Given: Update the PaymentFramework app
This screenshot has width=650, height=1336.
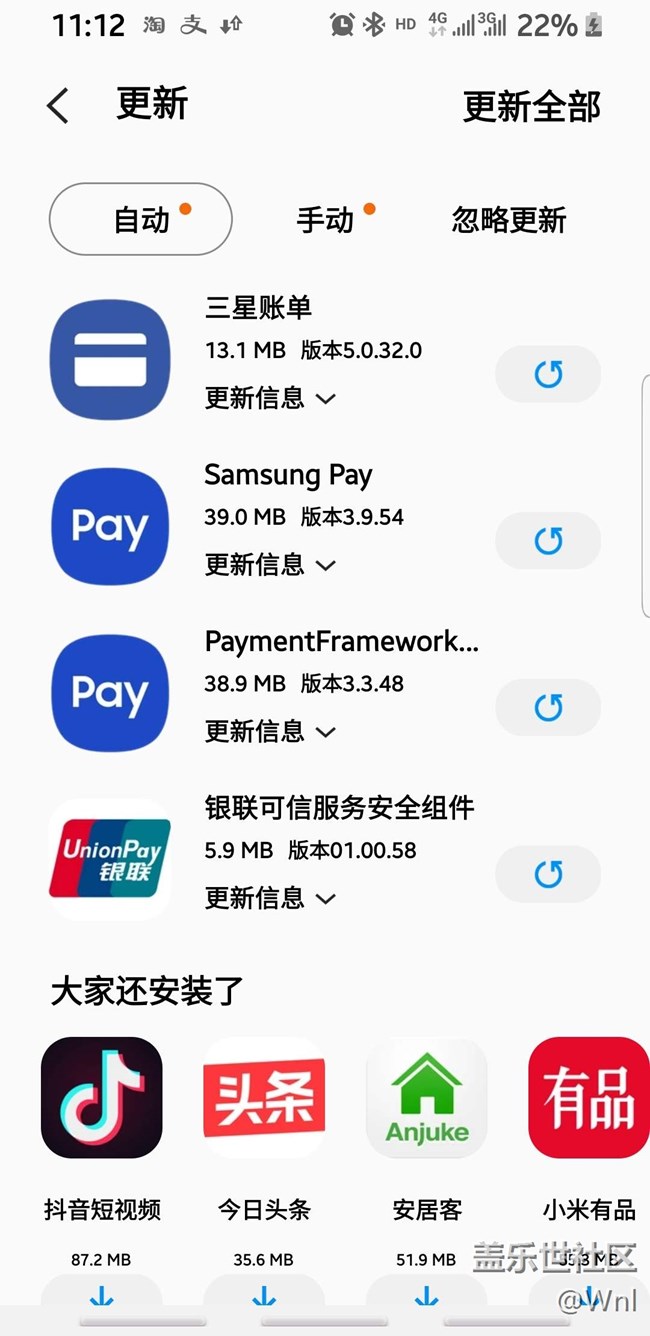Looking at the screenshot, I should pyautogui.click(x=548, y=708).
